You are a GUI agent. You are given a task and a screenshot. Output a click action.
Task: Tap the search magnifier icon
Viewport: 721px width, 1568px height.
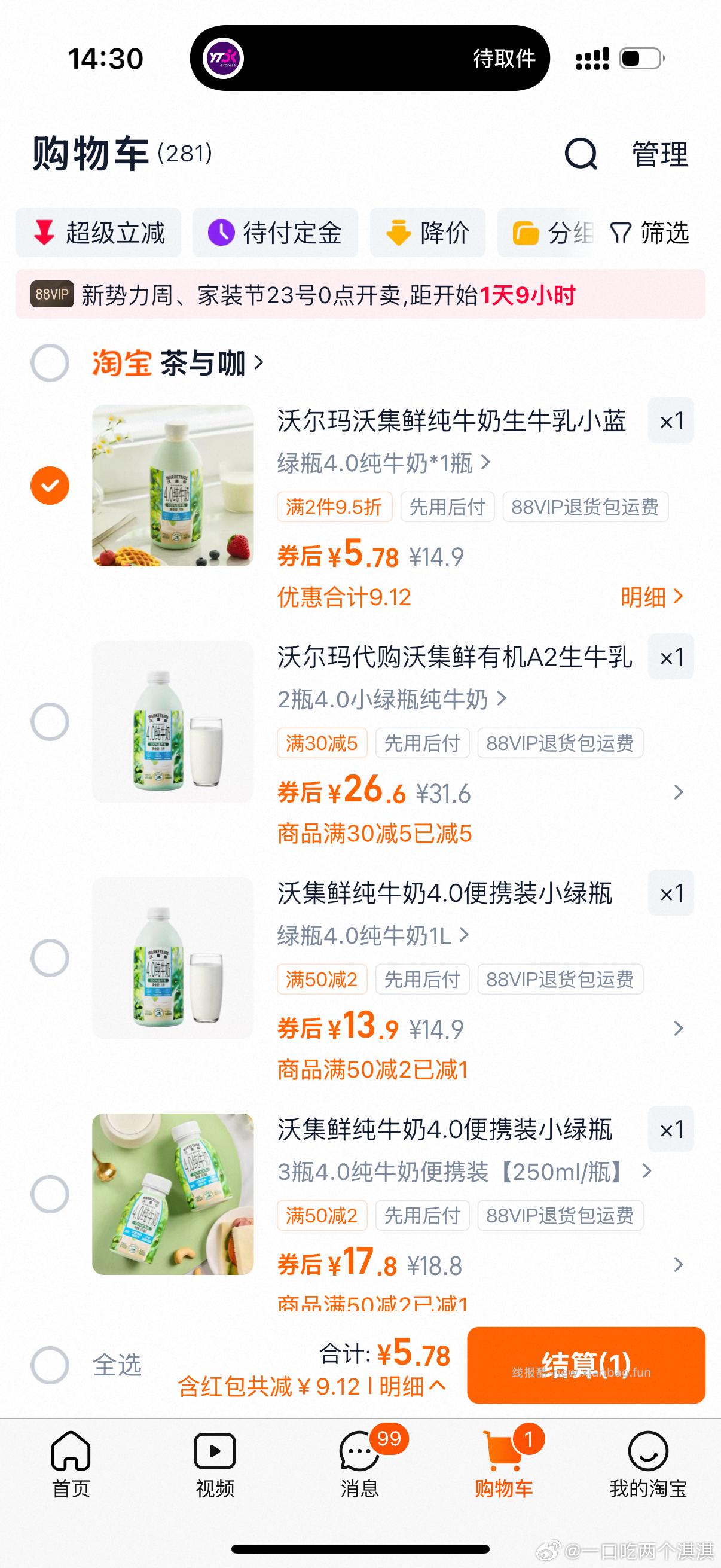pos(580,154)
